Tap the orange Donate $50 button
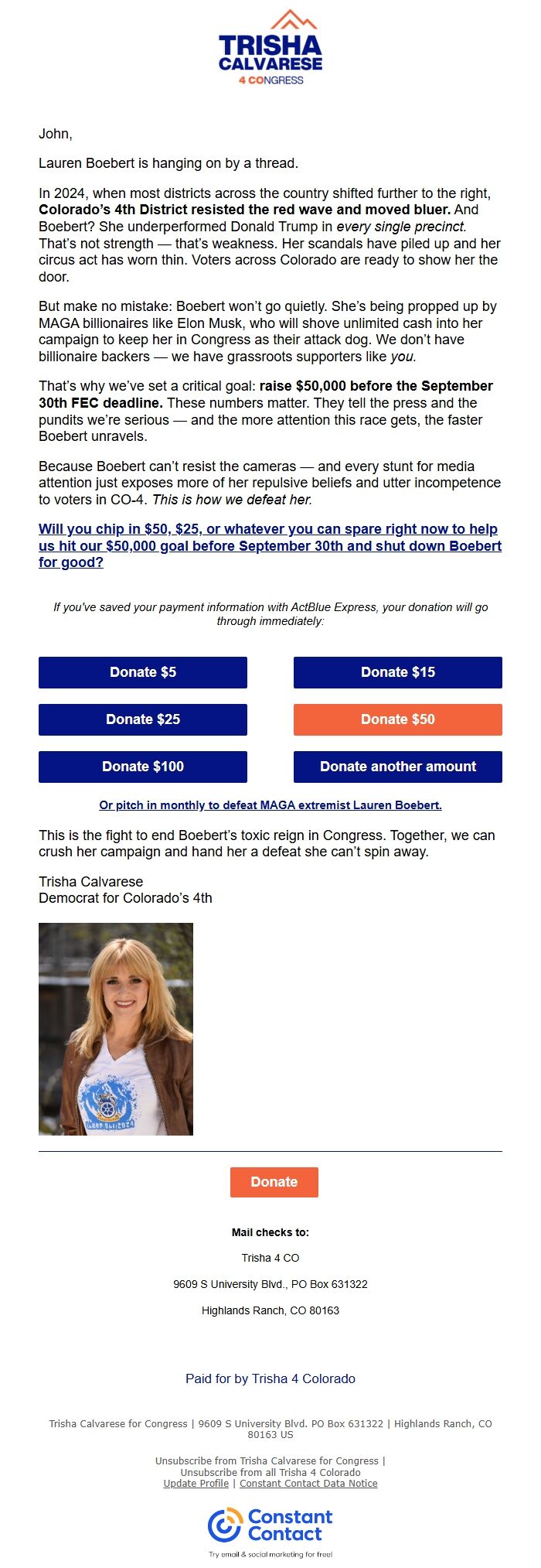 pyautogui.click(x=397, y=719)
